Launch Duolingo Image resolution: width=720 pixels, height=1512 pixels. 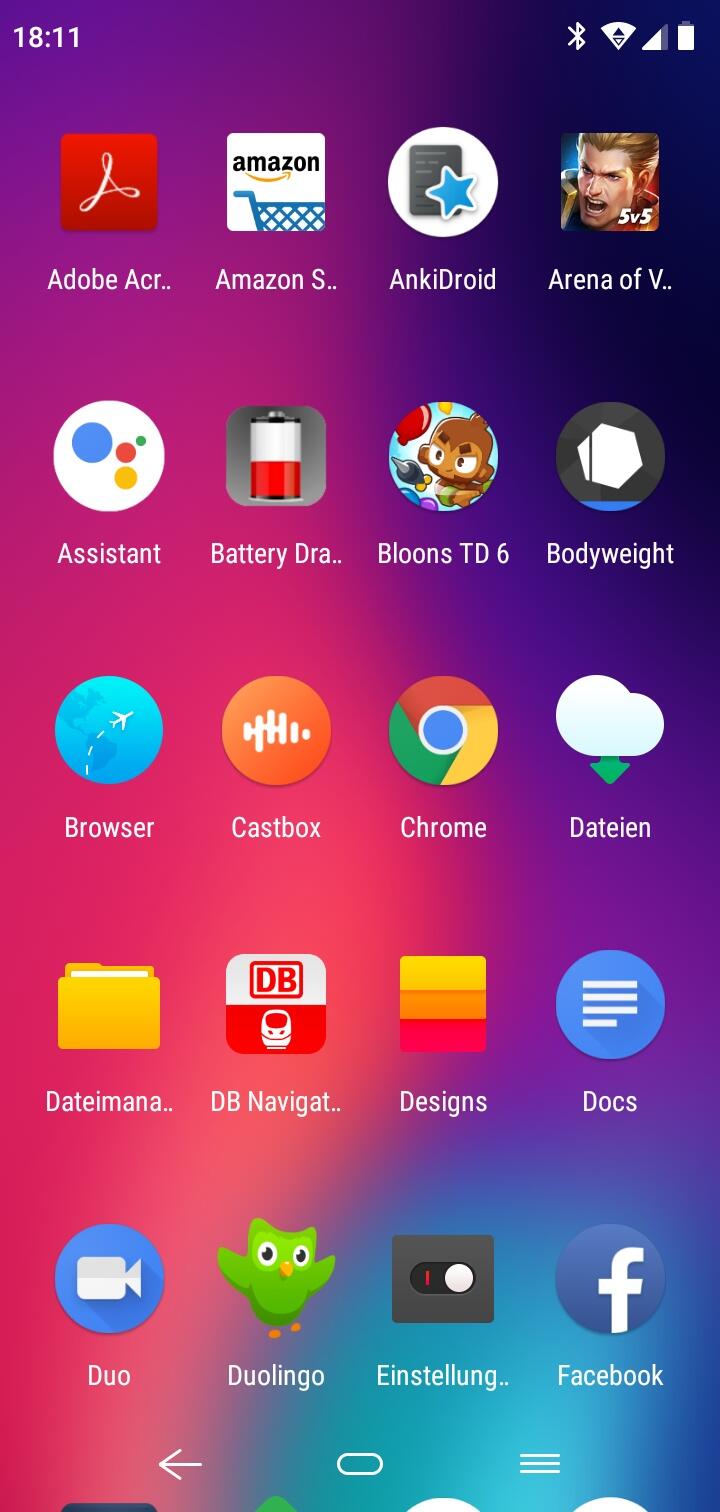(276, 1279)
